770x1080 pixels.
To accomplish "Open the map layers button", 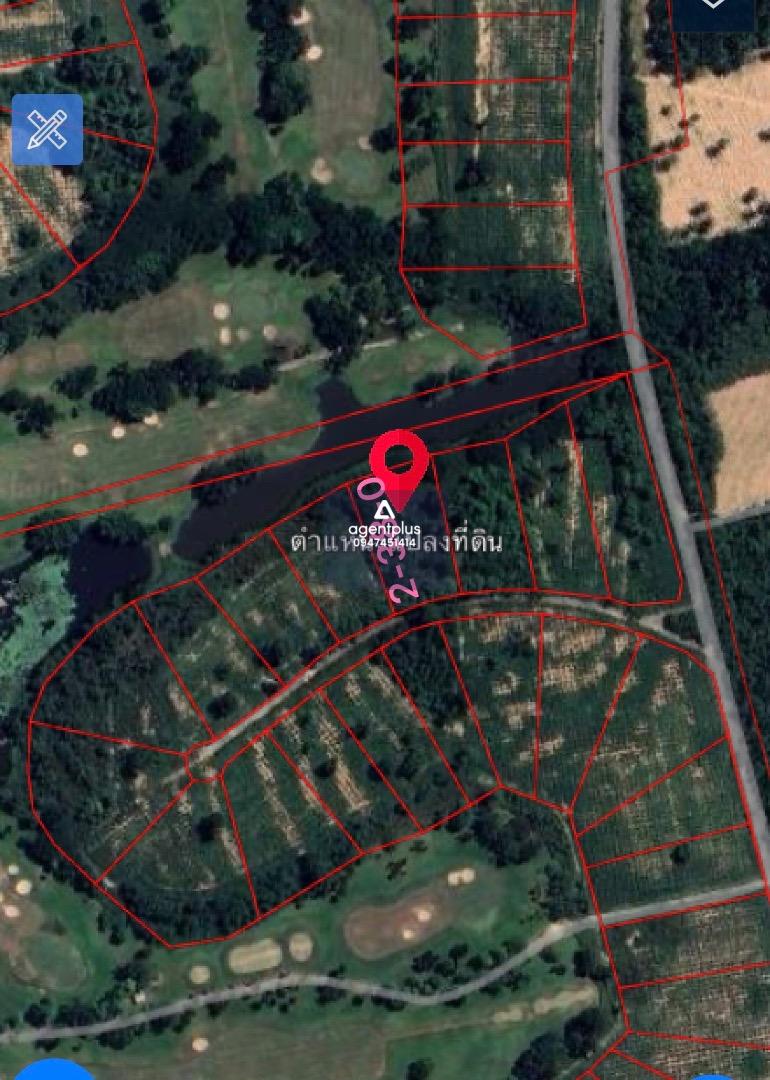I will 713,10.
